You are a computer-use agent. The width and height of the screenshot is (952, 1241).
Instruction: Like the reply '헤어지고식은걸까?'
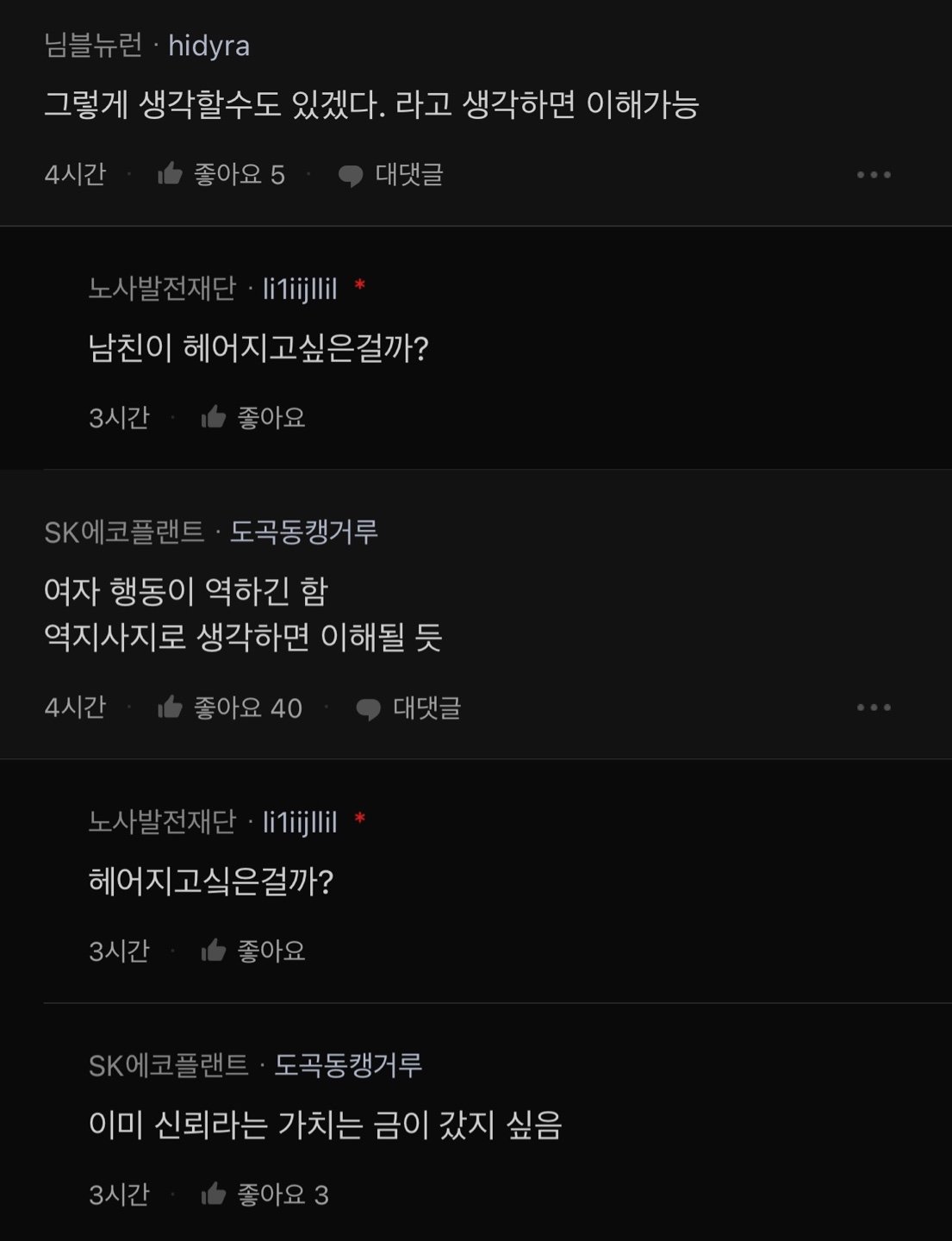click(215, 951)
